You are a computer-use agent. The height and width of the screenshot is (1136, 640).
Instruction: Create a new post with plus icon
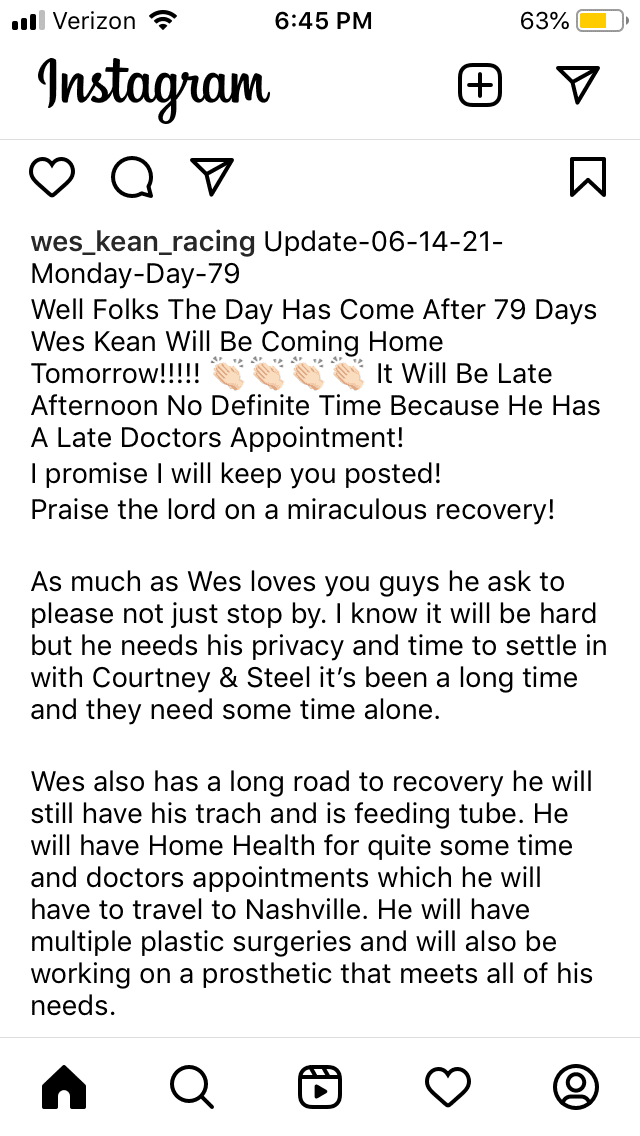(480, 85)
